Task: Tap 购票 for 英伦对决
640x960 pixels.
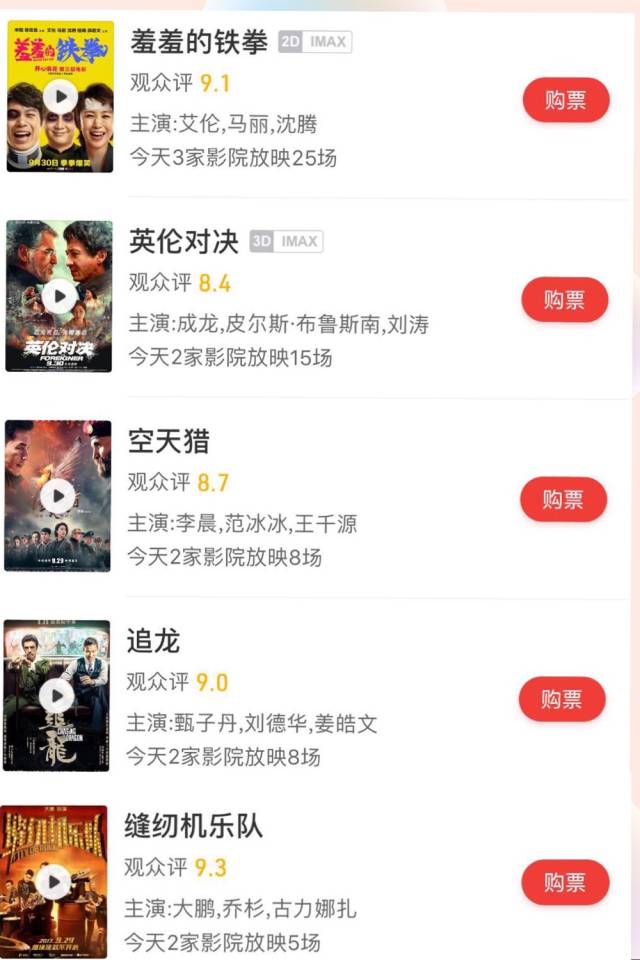Action: pyautogui.click(x=565, y=299)
